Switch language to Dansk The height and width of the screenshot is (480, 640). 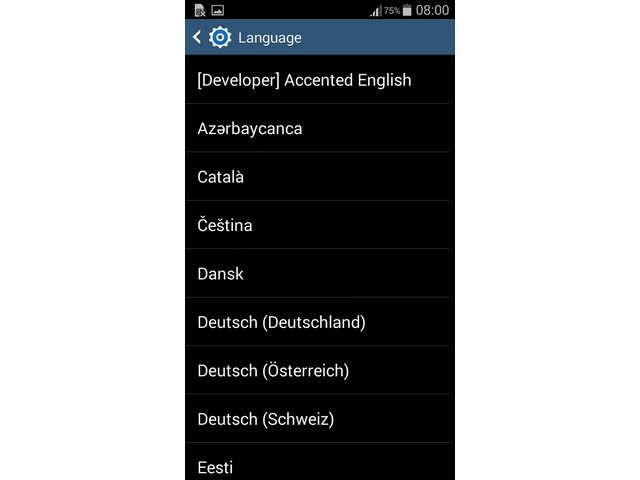pos(221,273)
